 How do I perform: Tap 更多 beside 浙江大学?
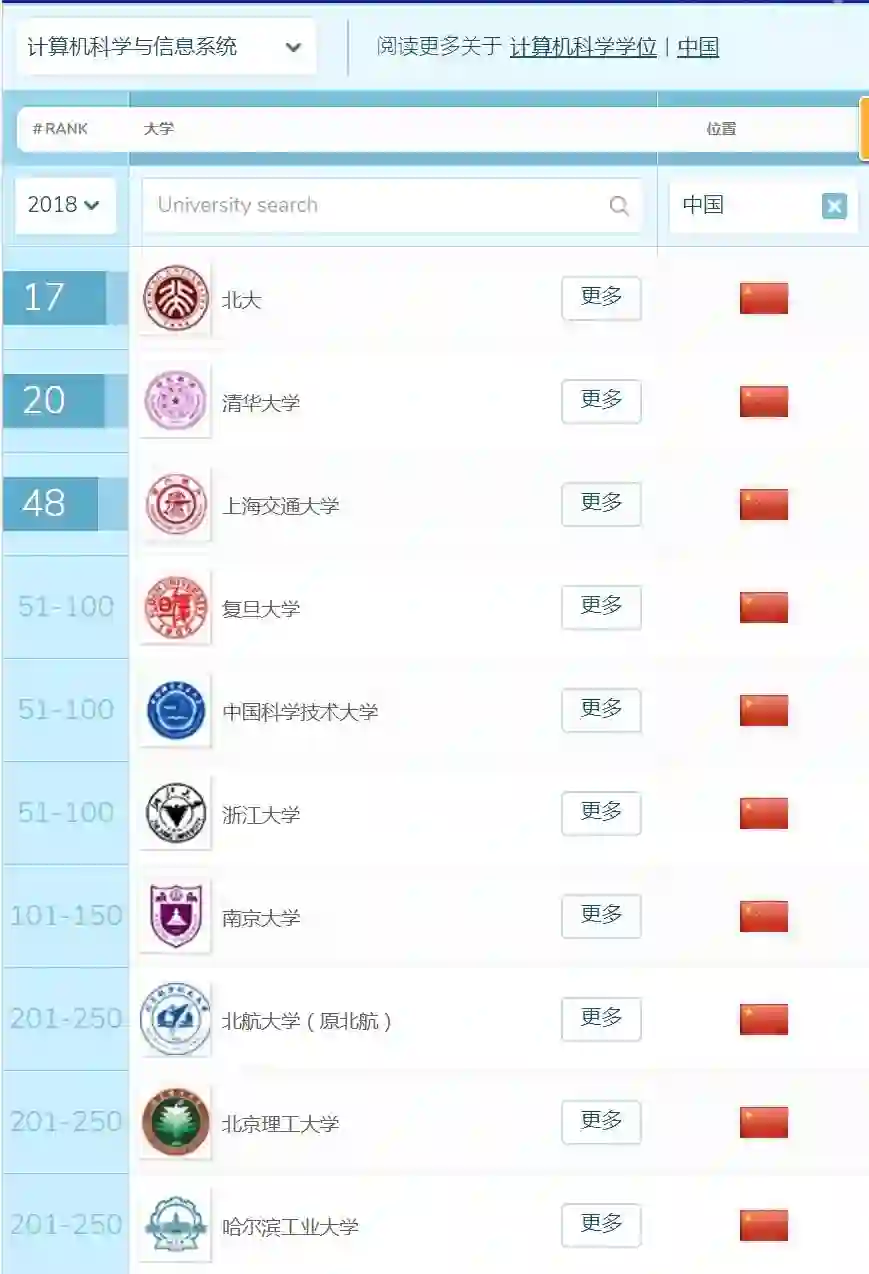(x=601, y=813)
